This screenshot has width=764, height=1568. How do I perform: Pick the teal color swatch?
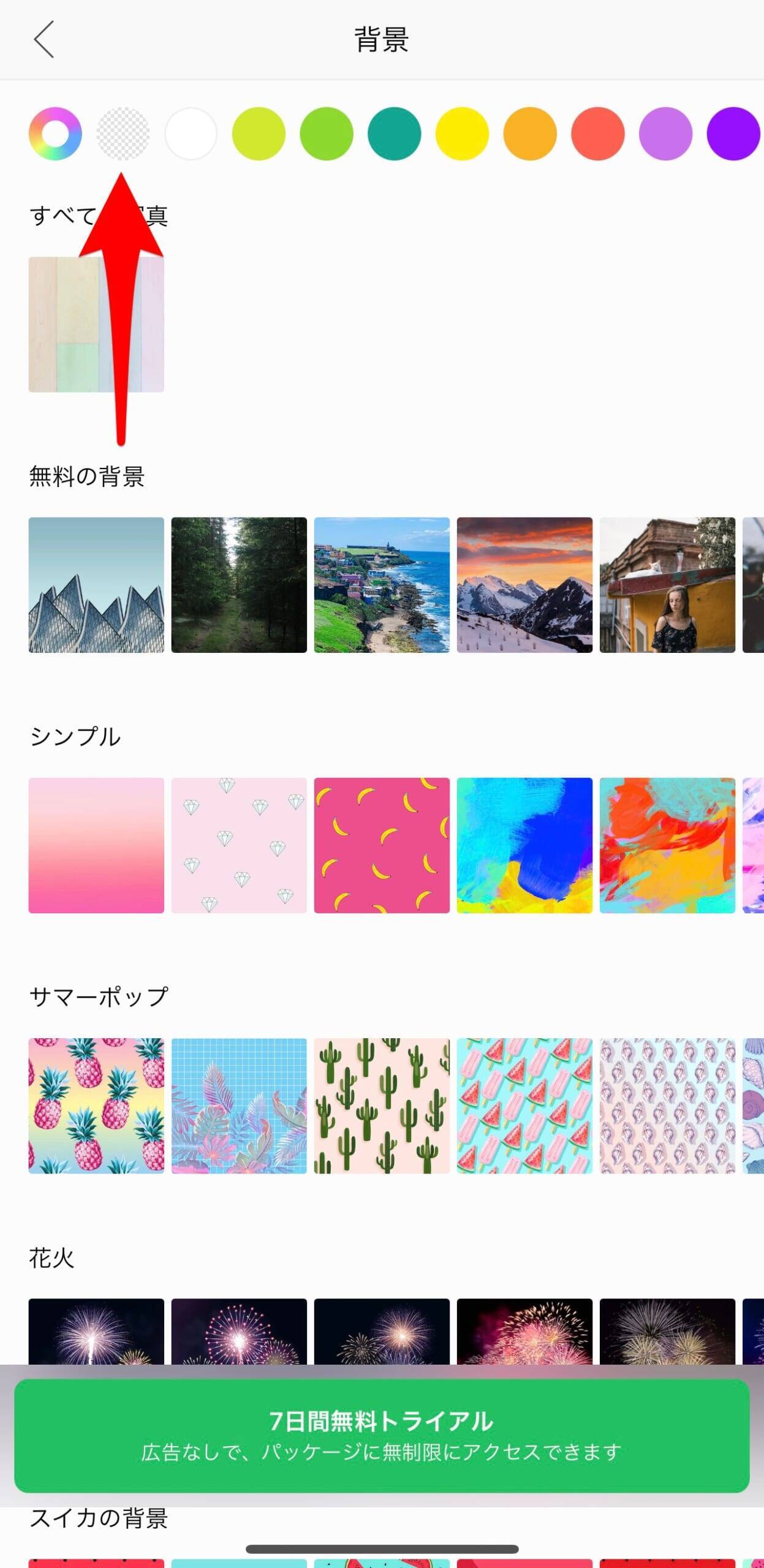(394, 134)
